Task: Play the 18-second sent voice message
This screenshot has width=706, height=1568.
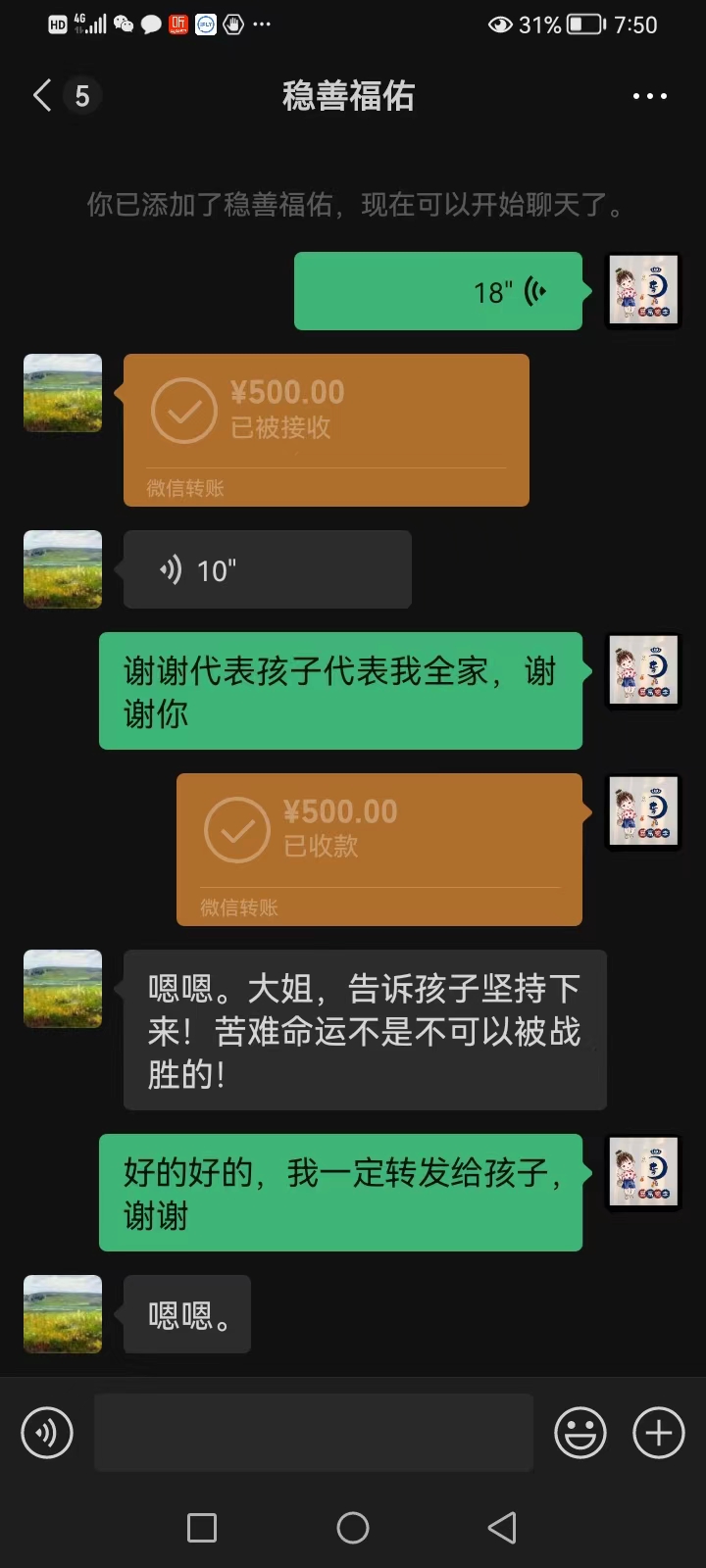Action: pos(438,291)
